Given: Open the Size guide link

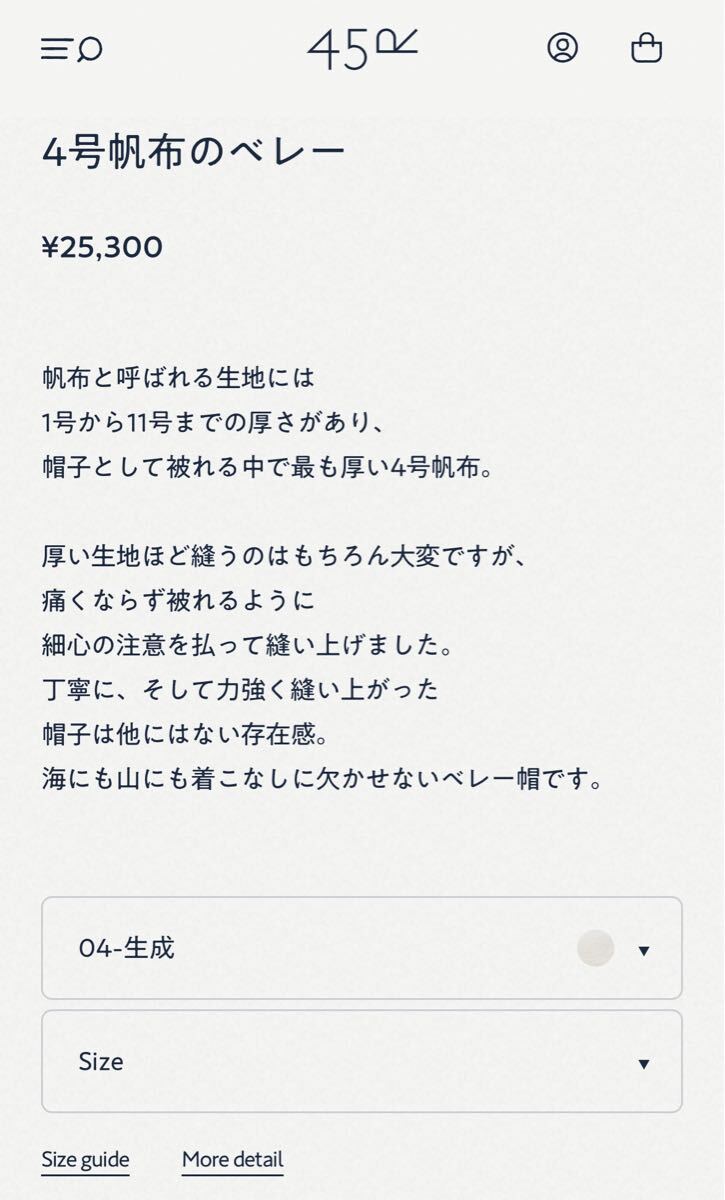Looking at the screenshot, I should [85, 1160].
